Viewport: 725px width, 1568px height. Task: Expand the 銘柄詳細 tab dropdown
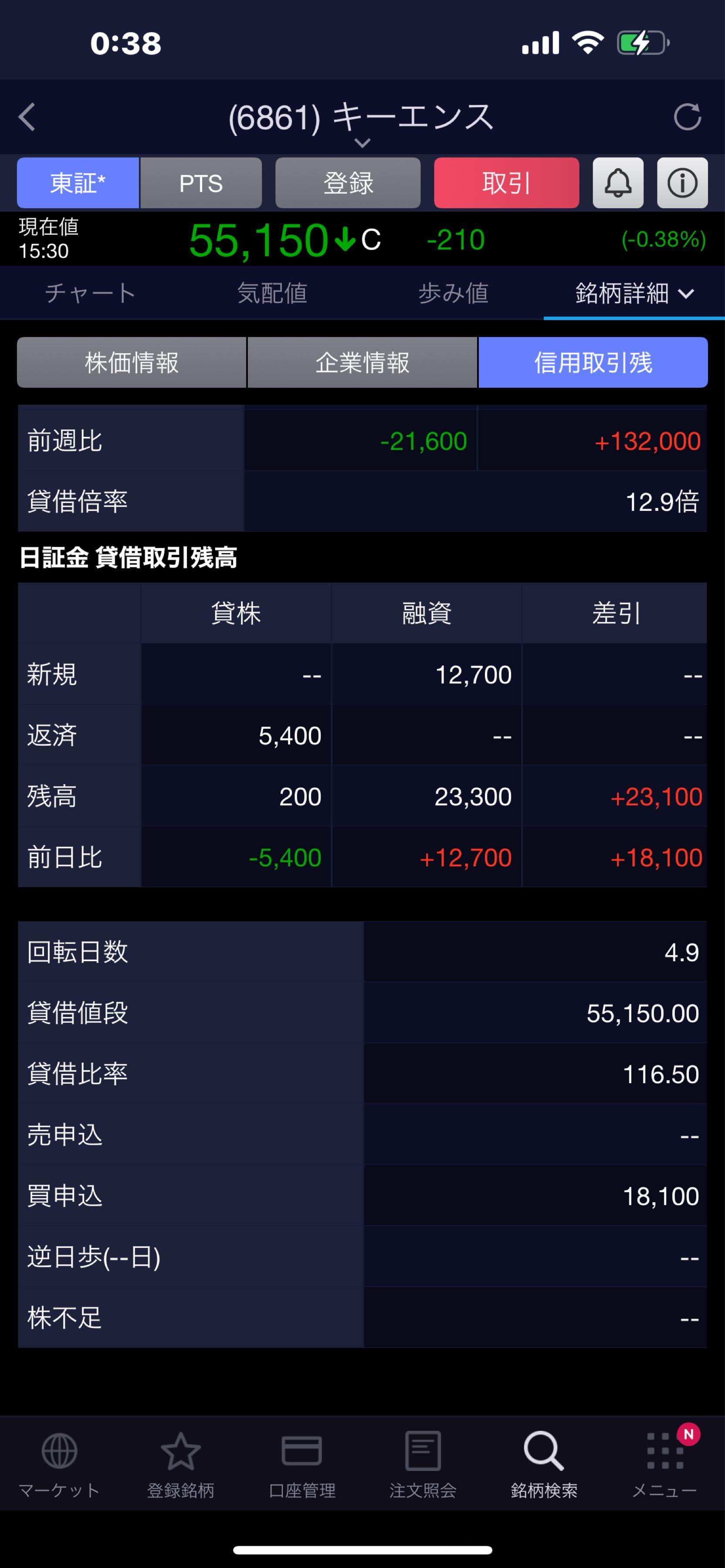click(x=634, y=294)
